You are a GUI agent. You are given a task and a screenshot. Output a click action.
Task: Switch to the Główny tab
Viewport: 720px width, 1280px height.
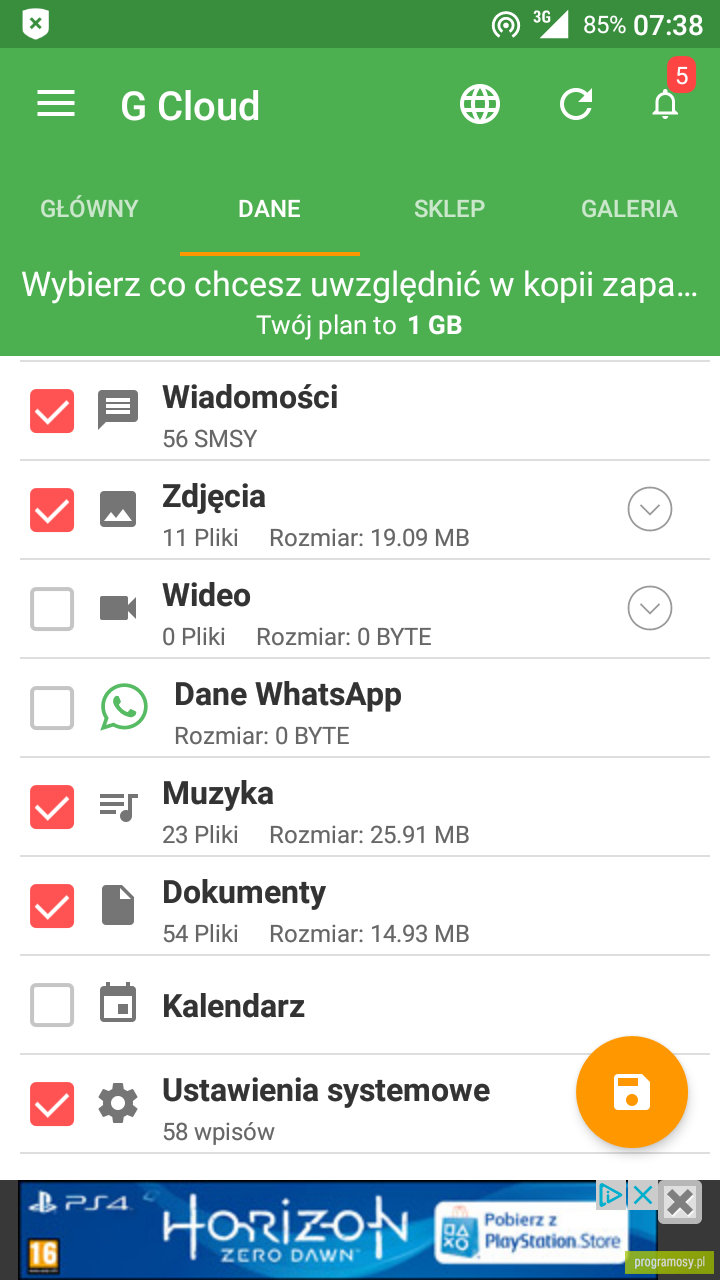click(x=90, y=209)
